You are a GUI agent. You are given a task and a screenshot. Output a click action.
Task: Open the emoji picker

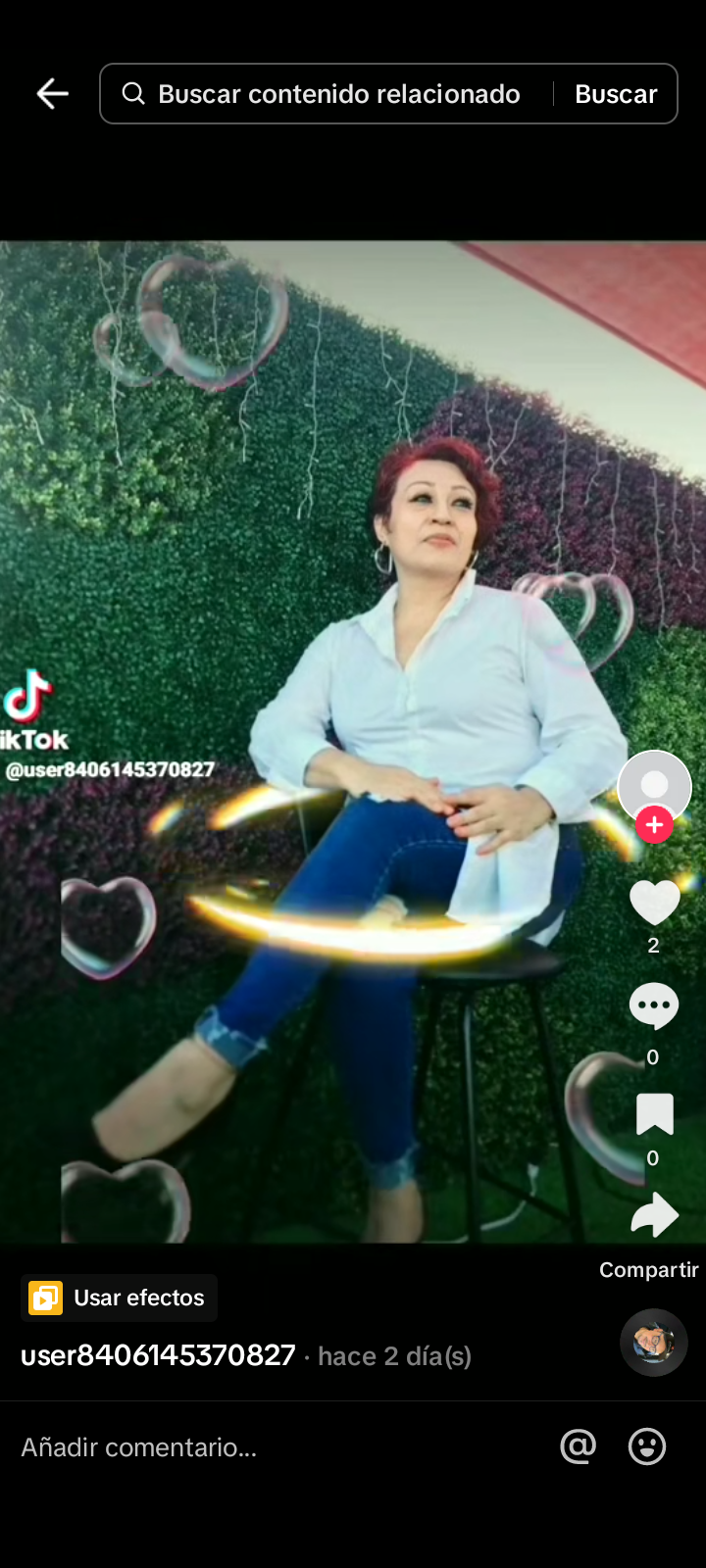pyautogui.click(x=647, y=1446)
